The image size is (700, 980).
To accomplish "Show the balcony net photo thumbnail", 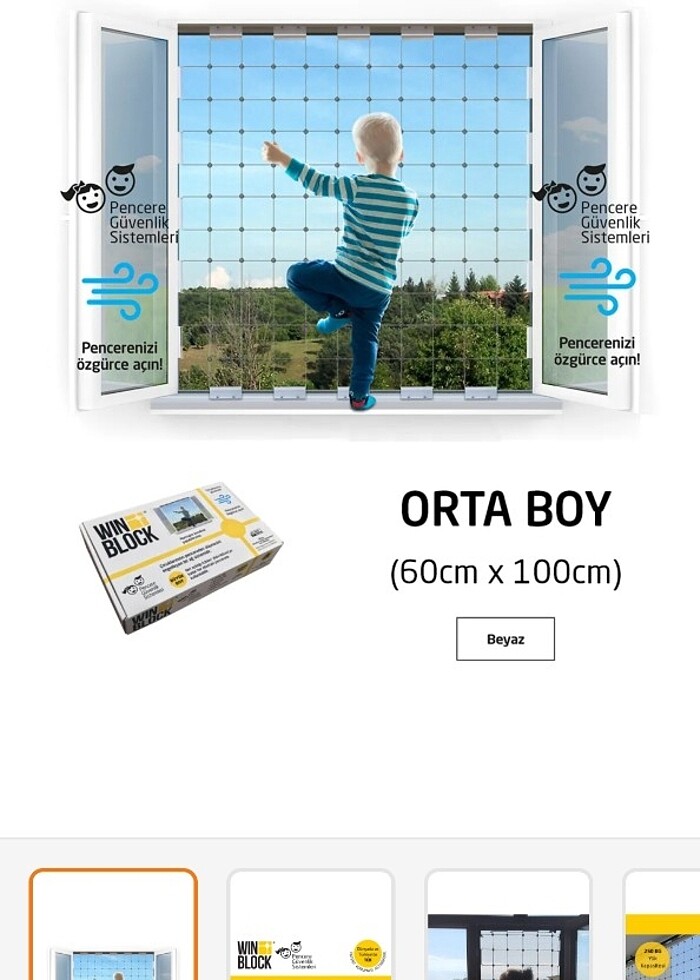I will (508, 925).
